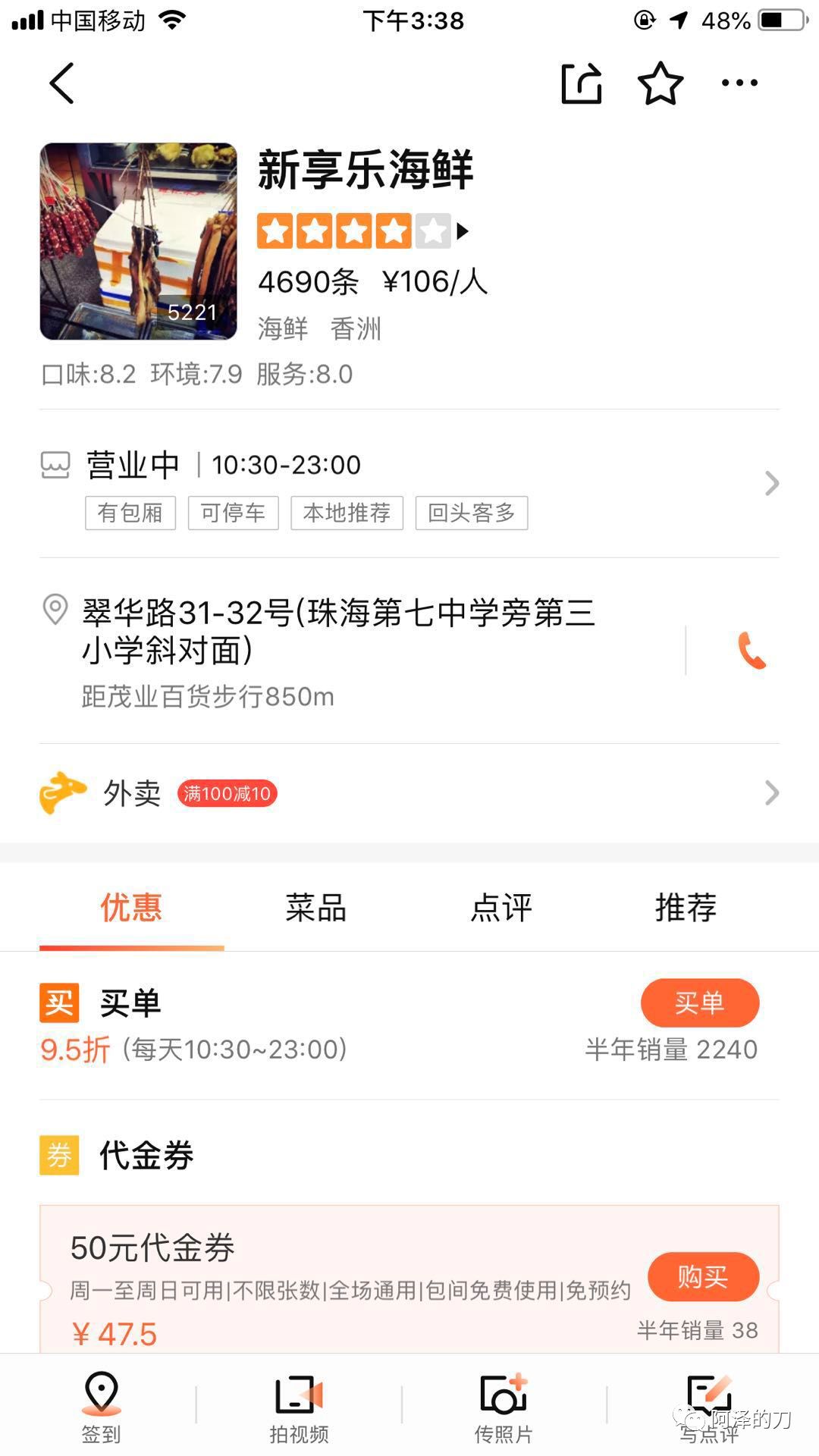819x1456 pixels.
Task: Open the three-dot overflow menu
Action: point(739,83)
